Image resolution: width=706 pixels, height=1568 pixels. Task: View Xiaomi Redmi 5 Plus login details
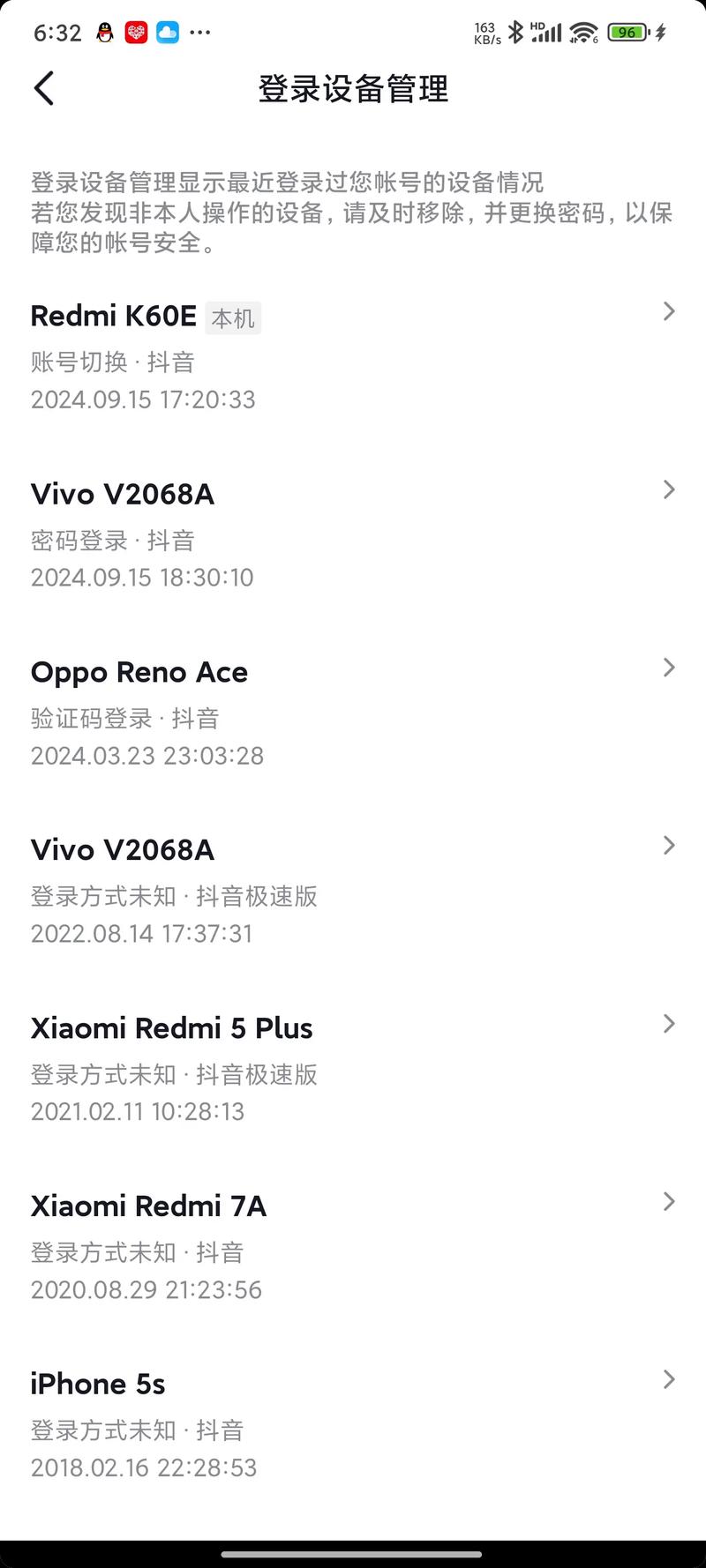(353, 1069)
